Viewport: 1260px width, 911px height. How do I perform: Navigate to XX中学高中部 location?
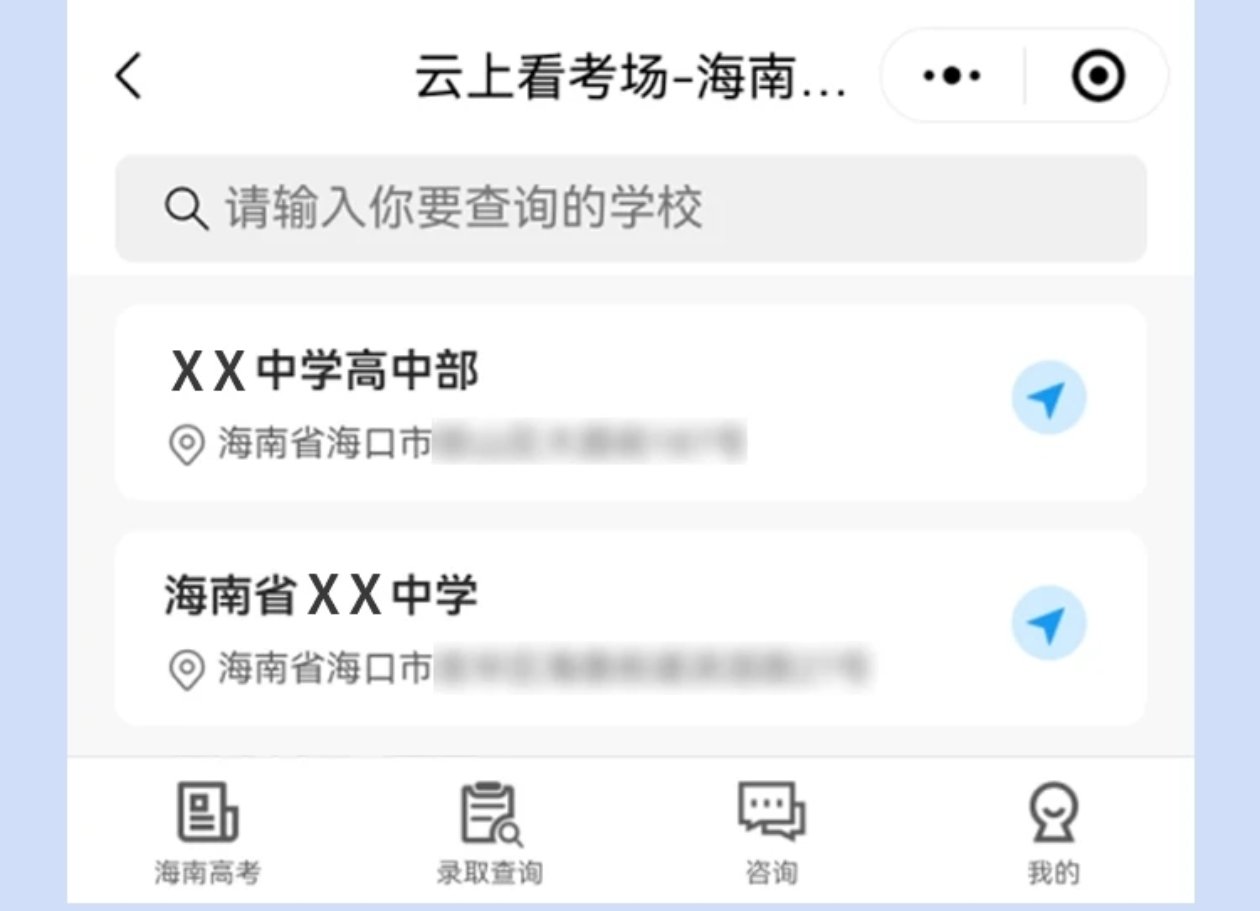click(1048, 398)
